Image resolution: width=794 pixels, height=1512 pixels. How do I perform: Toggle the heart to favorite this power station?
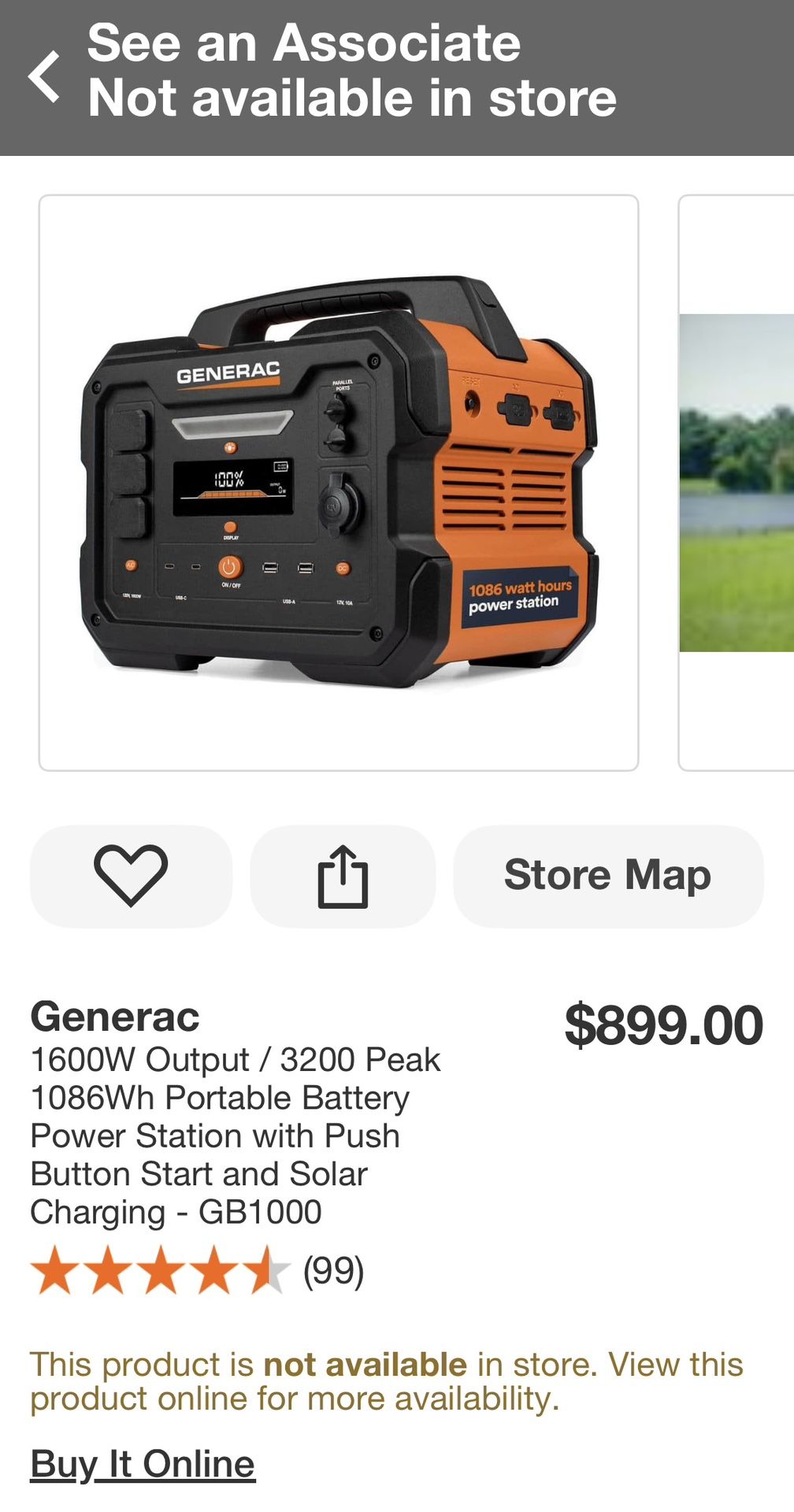[131, 874]
